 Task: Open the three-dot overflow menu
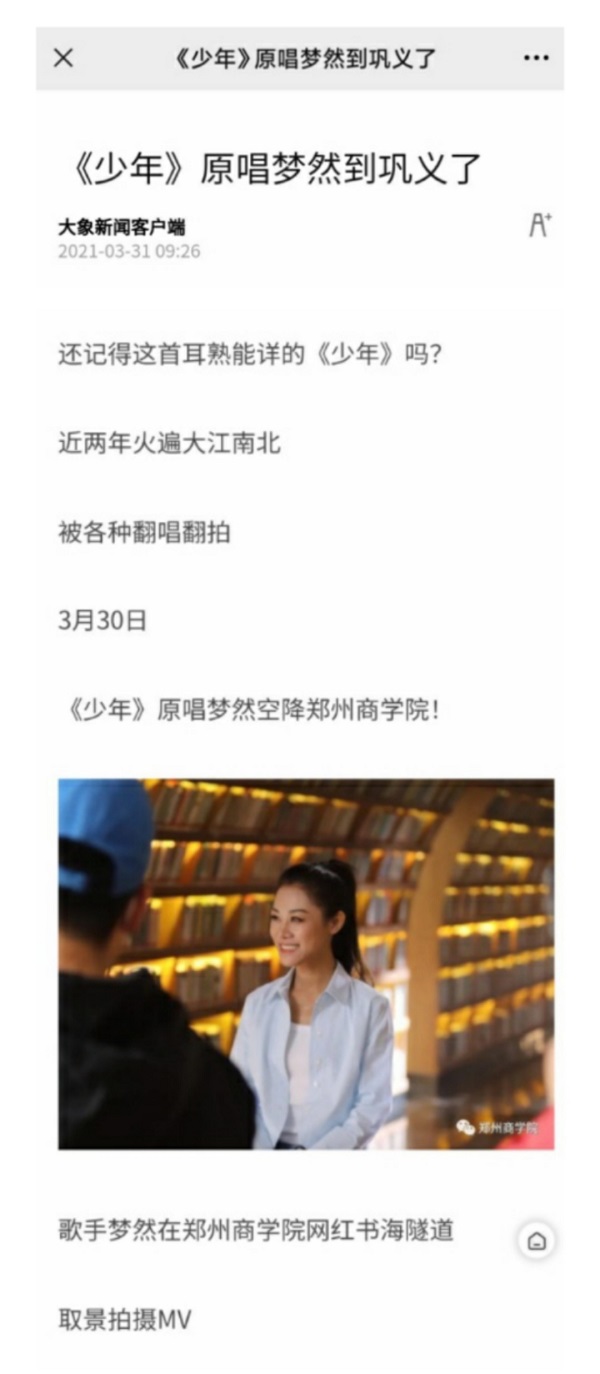536,58
